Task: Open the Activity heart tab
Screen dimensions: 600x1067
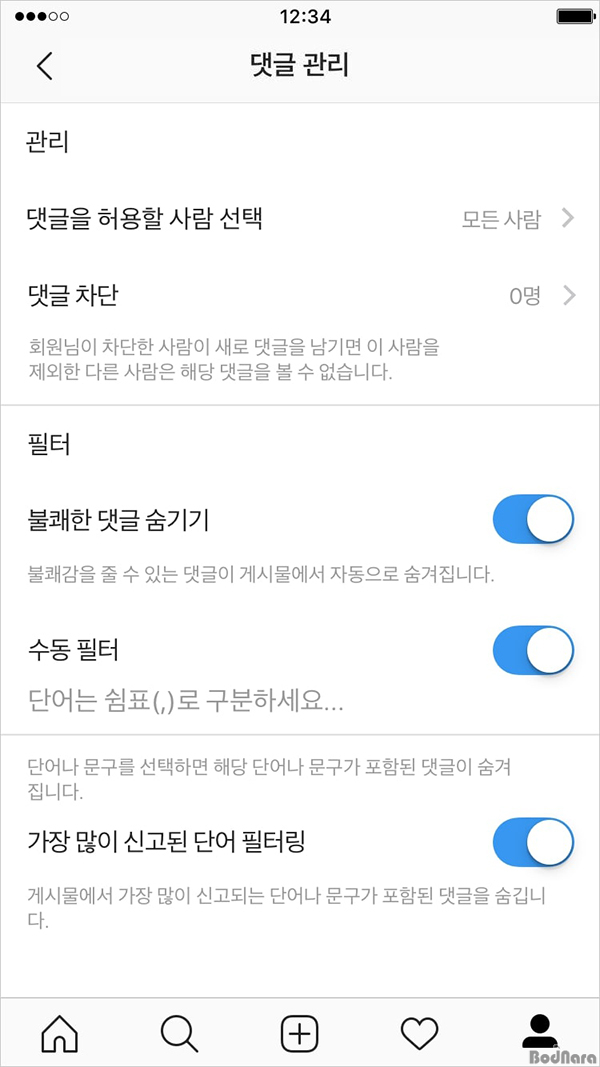Action: pos(419,1033)
